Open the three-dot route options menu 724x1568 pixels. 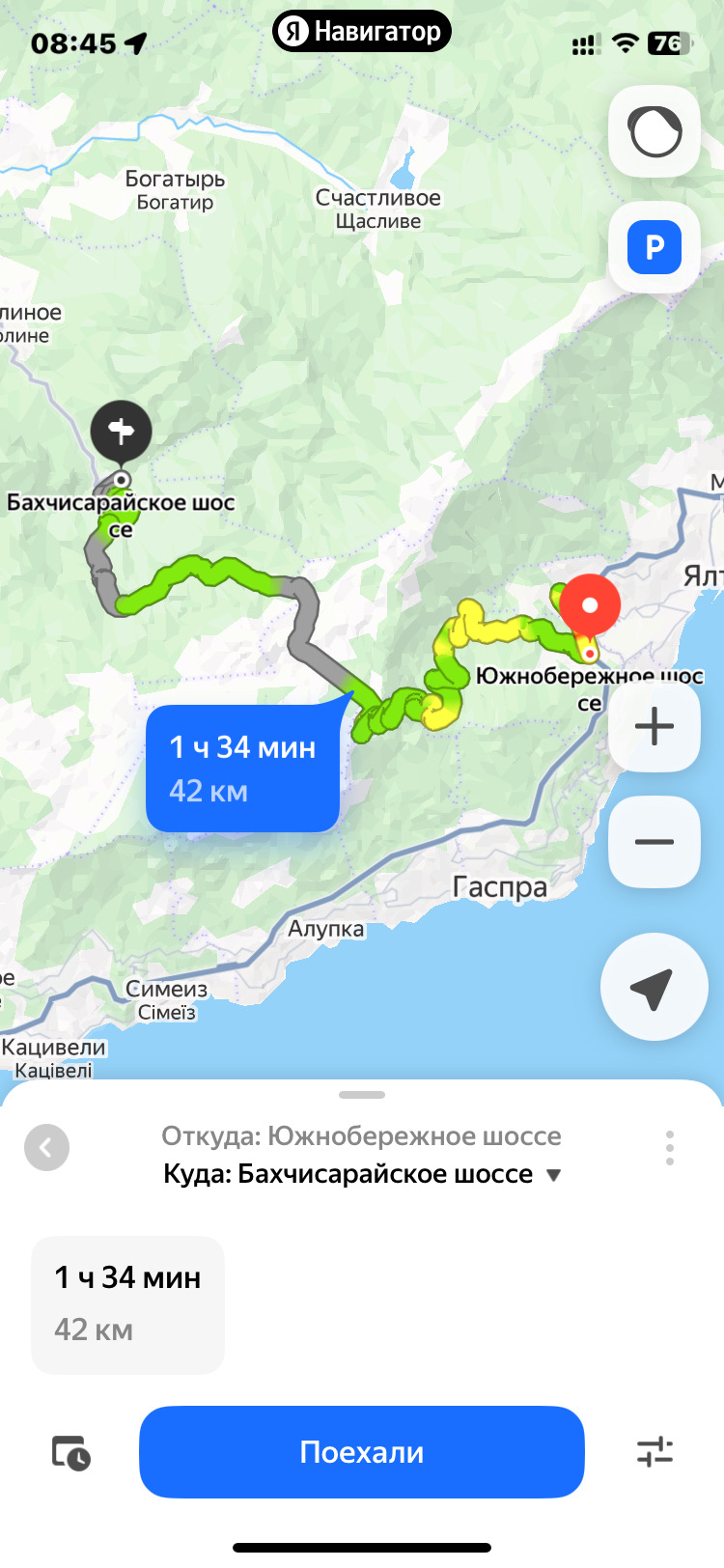point(669,1148)
